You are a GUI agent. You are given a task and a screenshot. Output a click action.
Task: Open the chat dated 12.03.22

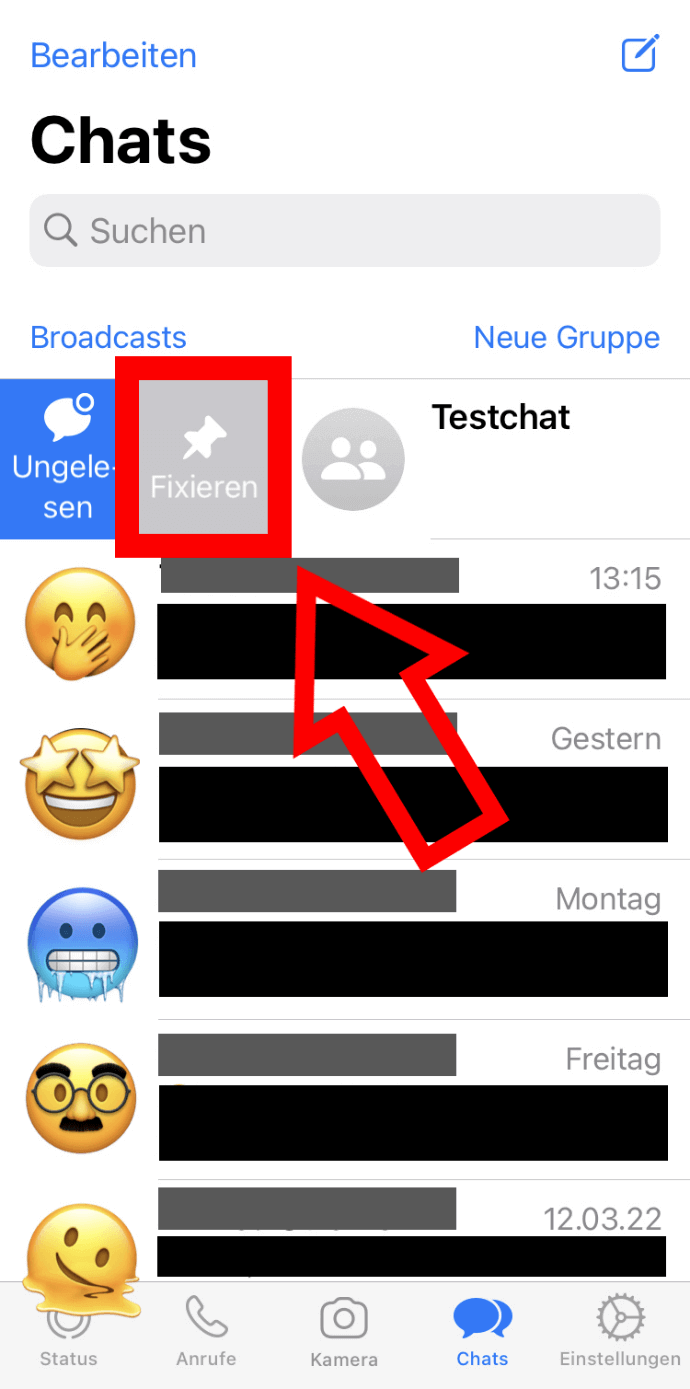click(345, 1231)
